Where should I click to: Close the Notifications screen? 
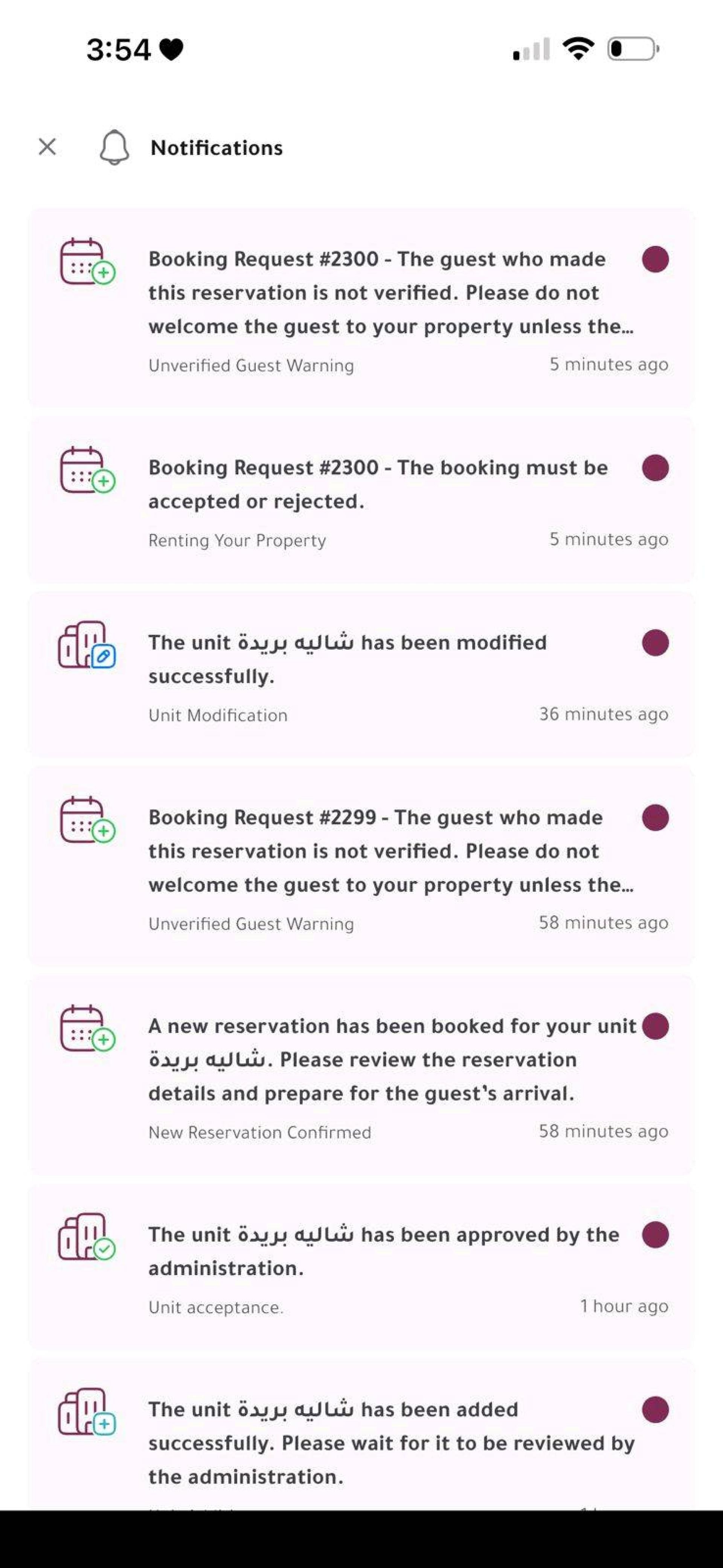[x=47, y=147]
